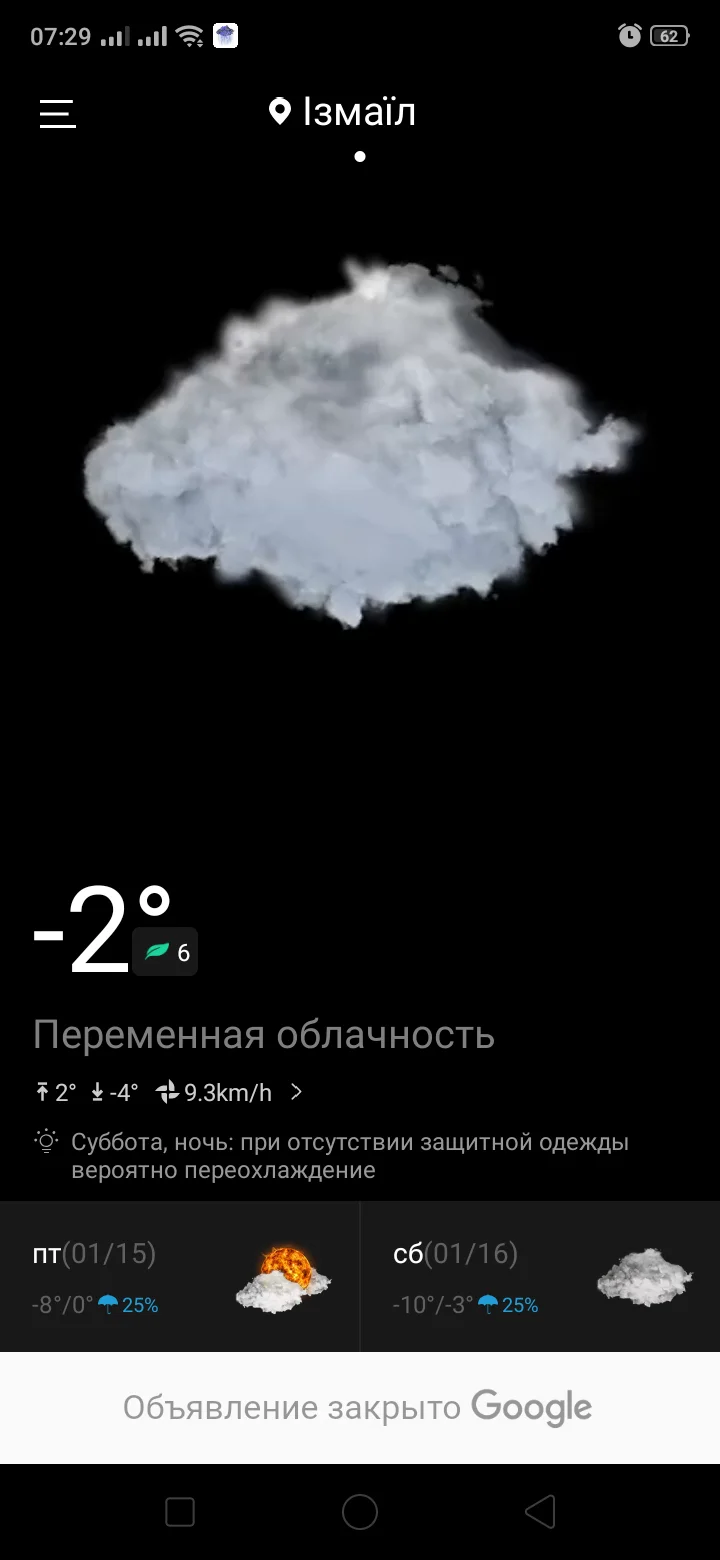720x1560 pixels.
Task: Expand the detailed weather info chevron
Action: coord(295,1092)
